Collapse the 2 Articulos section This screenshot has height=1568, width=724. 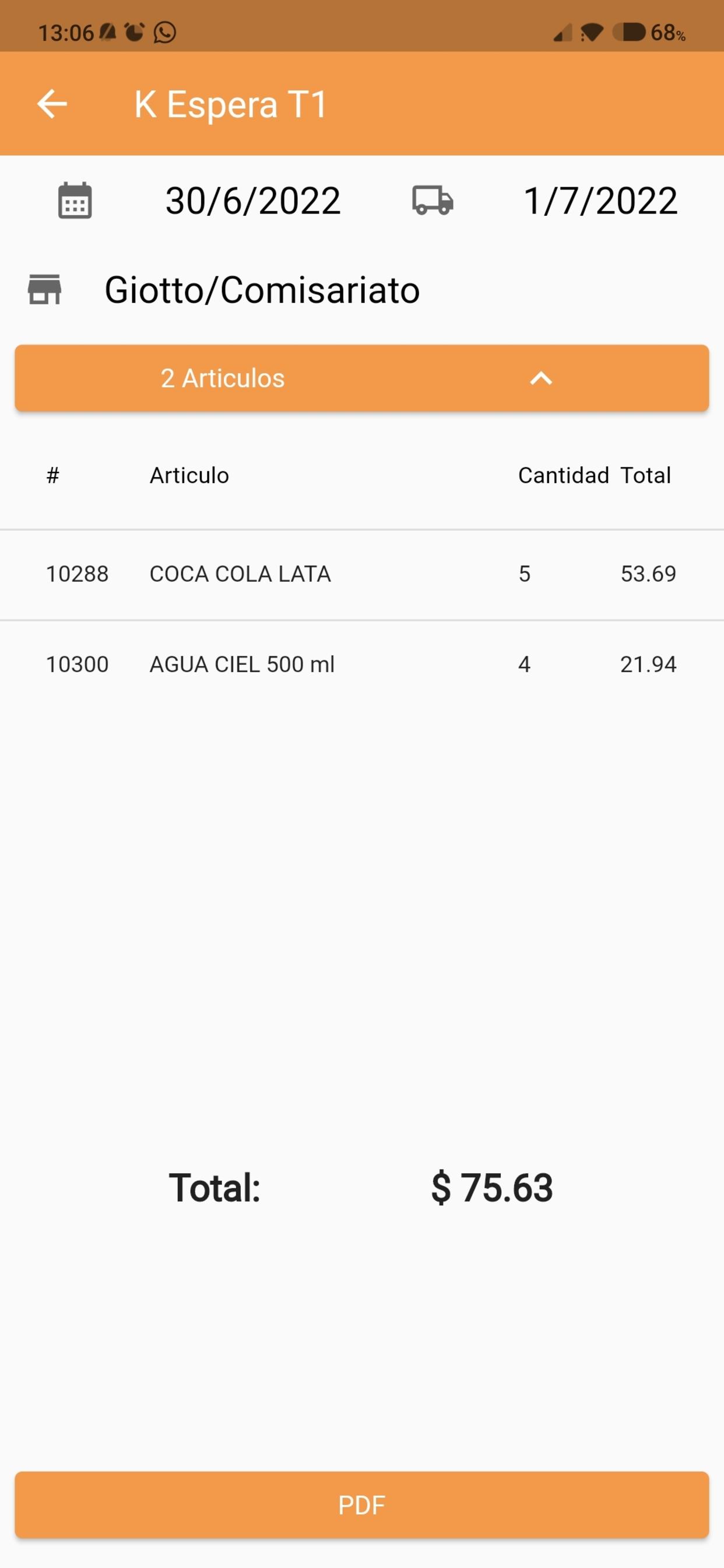pos(362,378)
